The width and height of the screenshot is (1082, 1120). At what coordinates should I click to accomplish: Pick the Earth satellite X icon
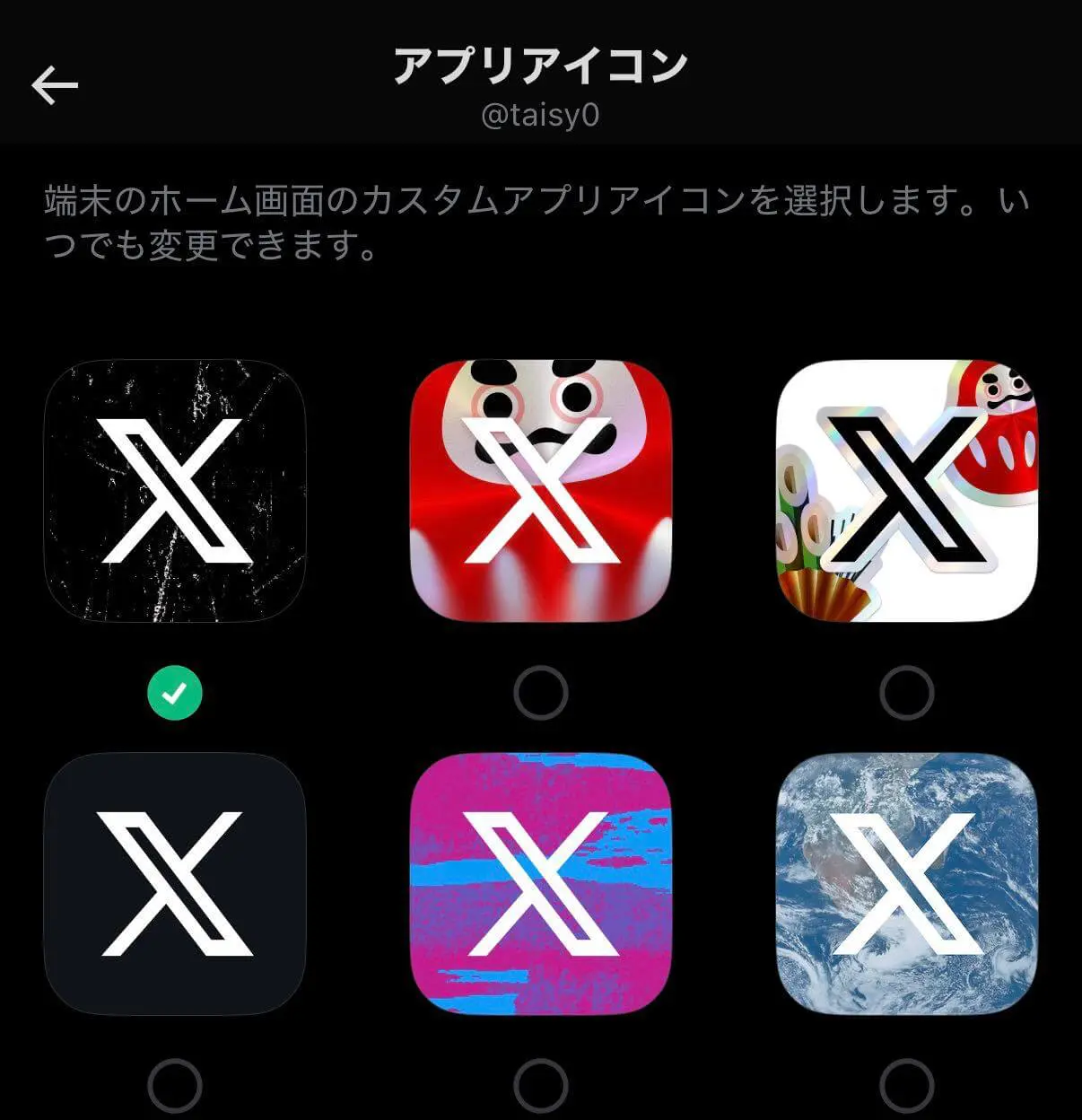tap(906, 883)
